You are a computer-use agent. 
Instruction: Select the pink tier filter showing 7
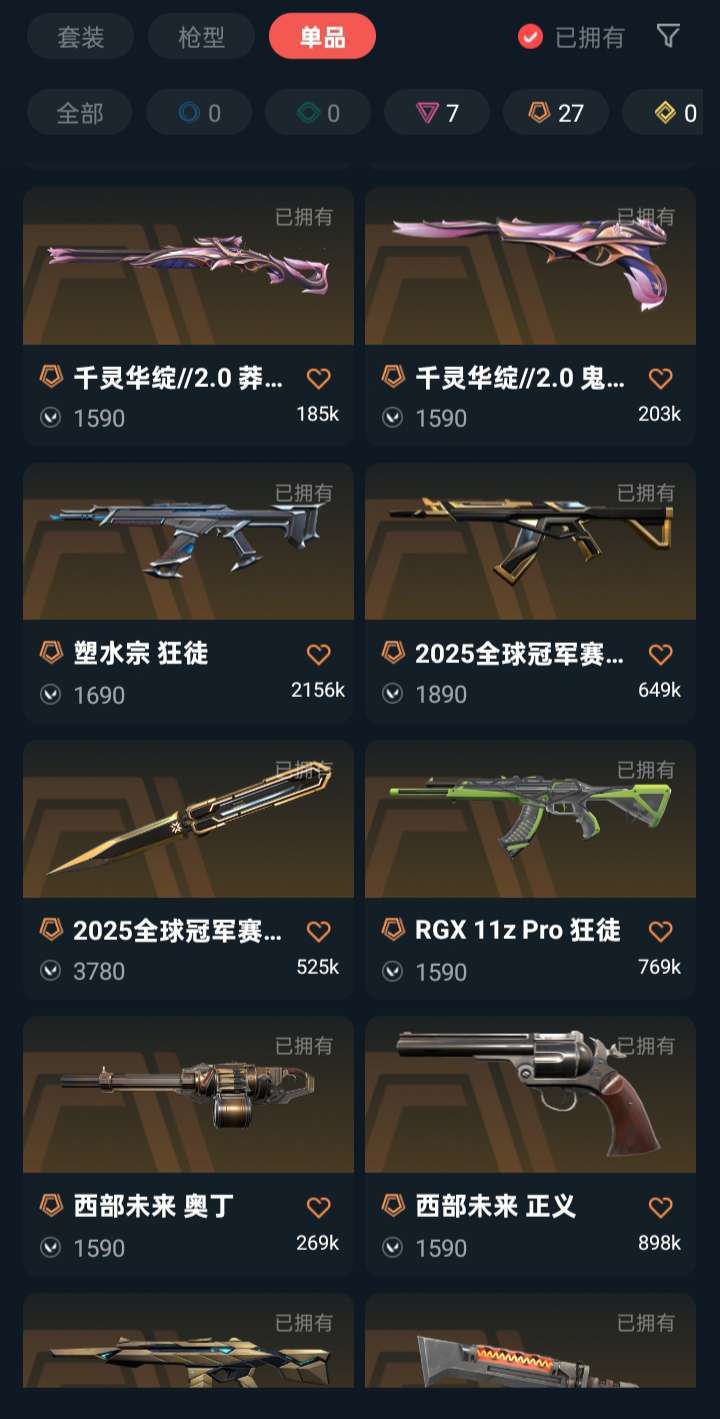pos(436,112)
